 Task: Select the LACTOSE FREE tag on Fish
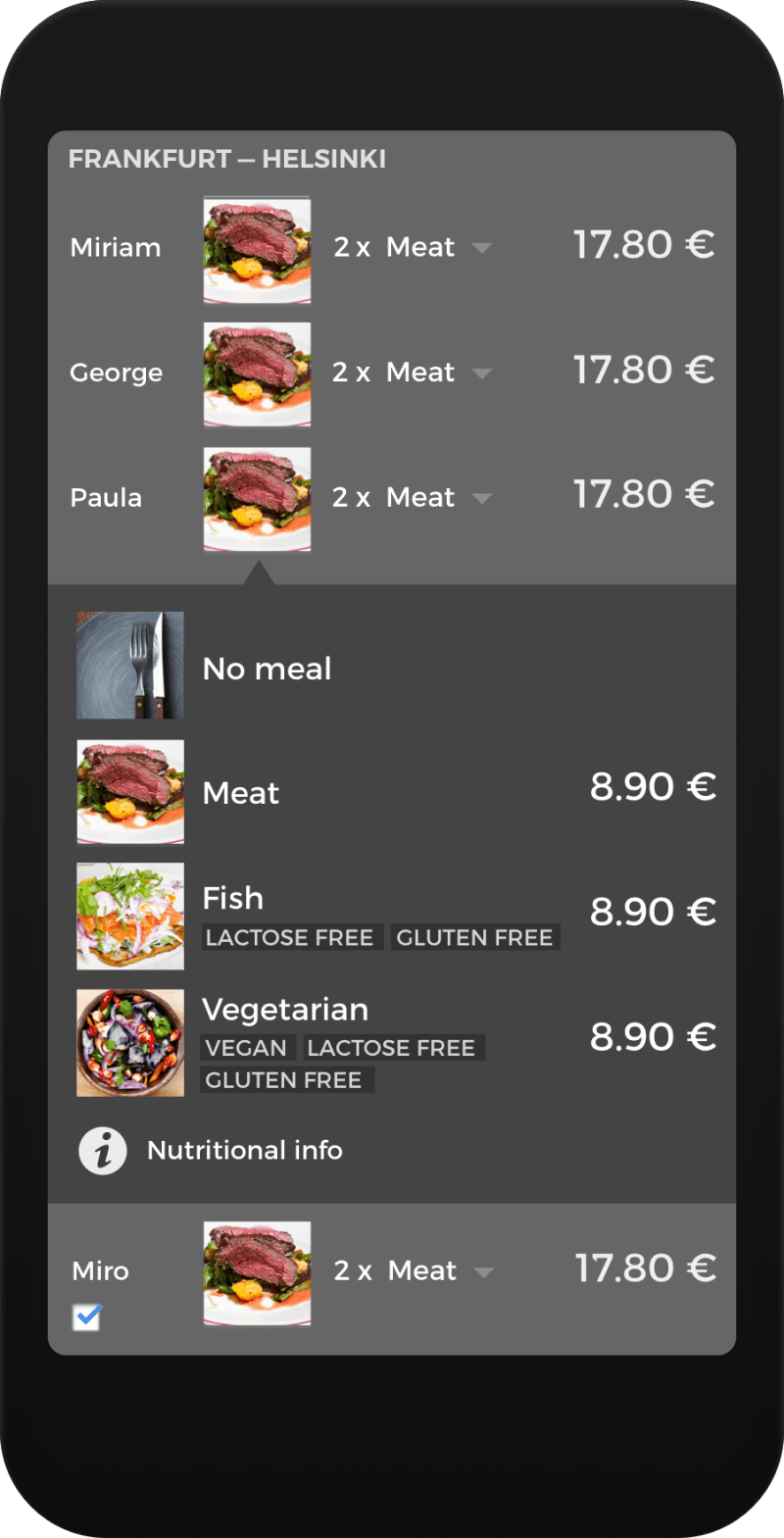pyautogui.click(x=291, y=937)
